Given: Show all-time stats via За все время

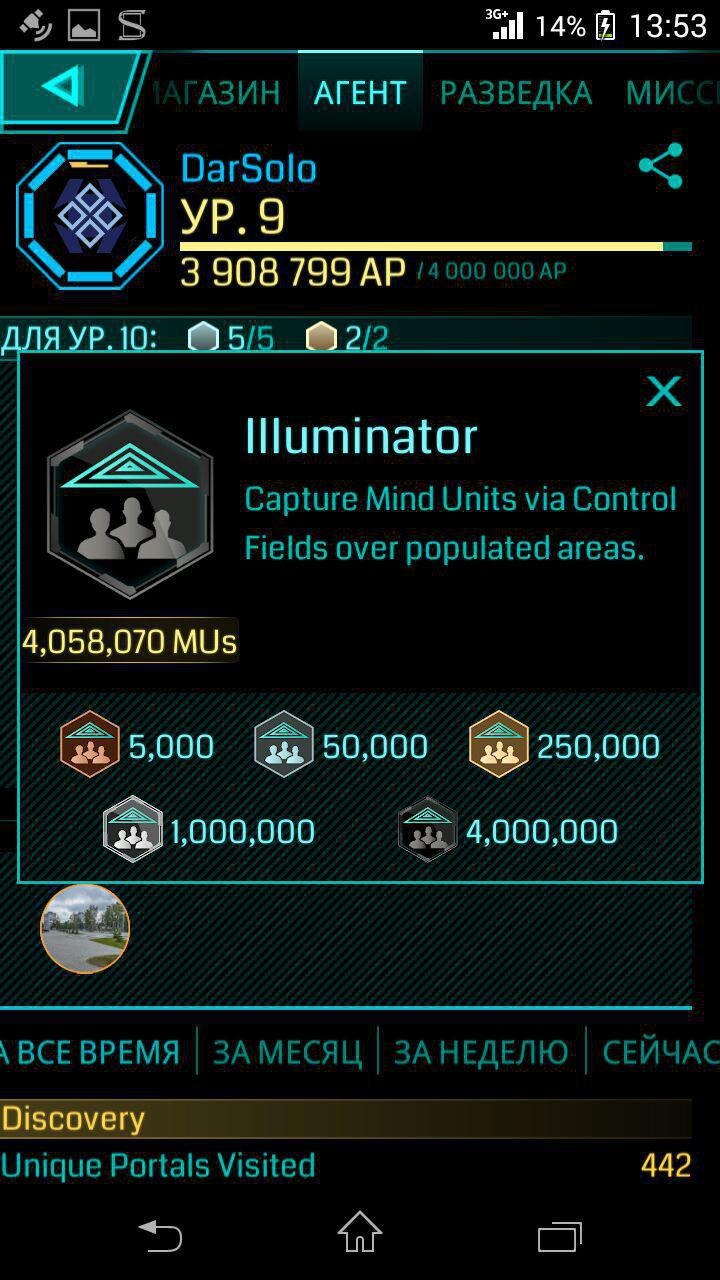Looking at the screenshot, I should click(x=92, y=1052).
